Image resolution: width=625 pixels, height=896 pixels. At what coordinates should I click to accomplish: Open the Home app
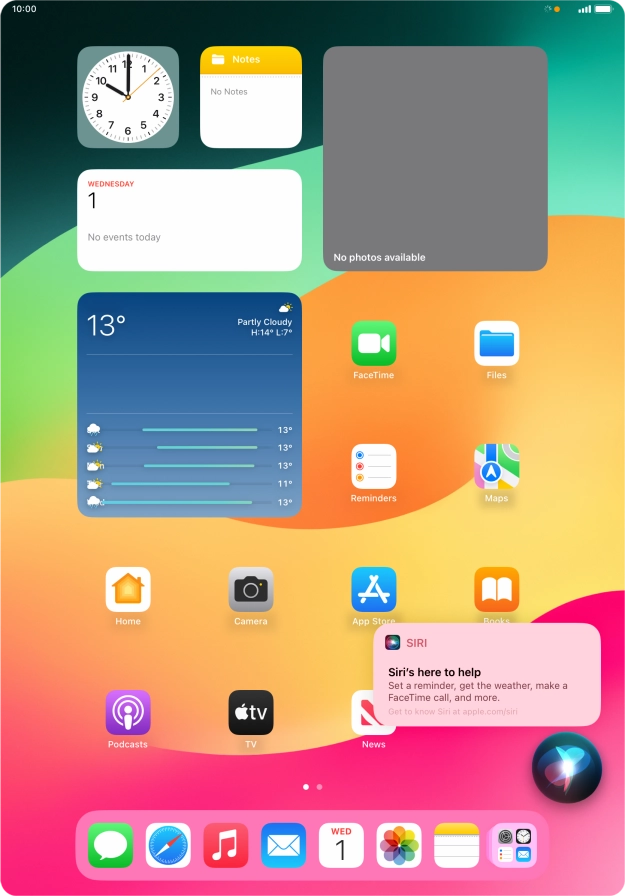coord(128,590)
